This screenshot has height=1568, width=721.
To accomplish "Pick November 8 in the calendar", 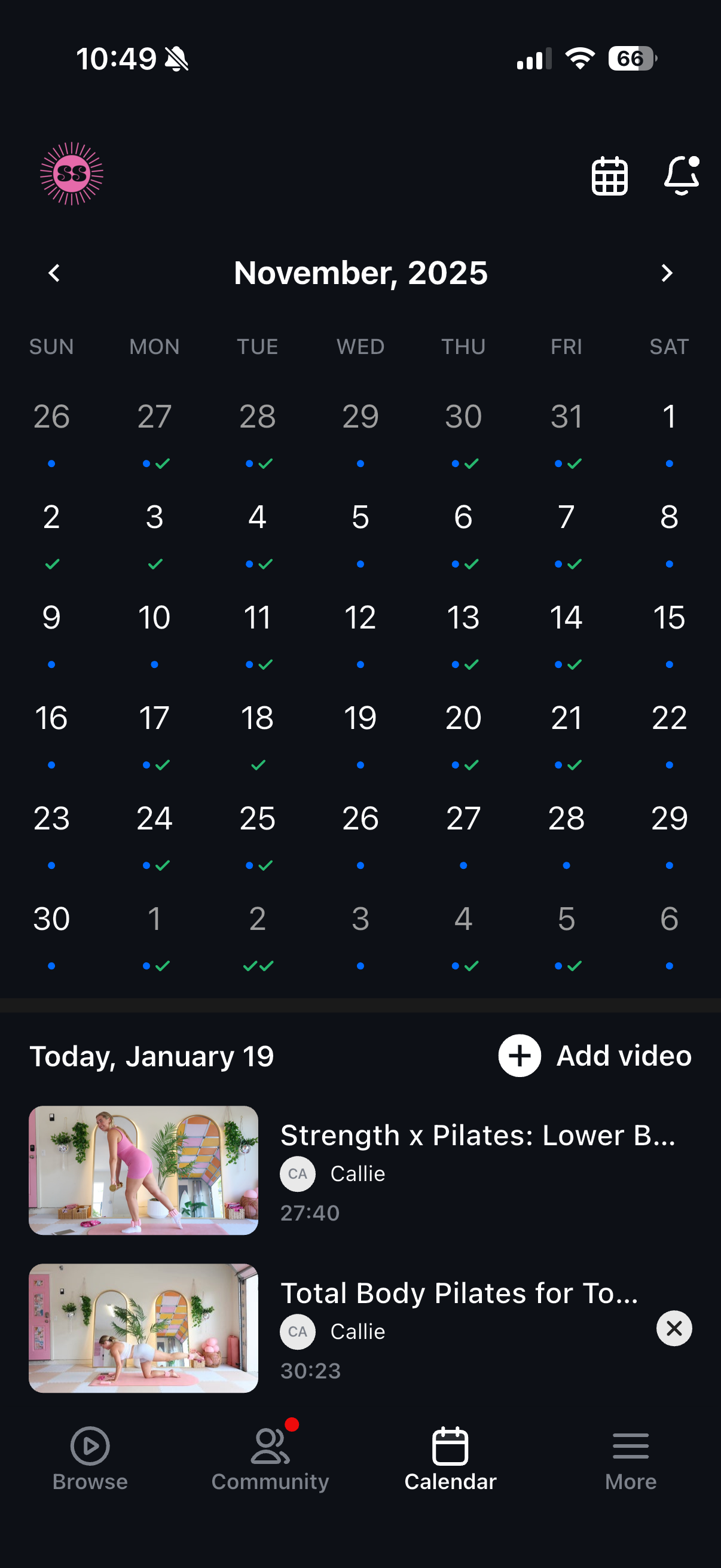I will pyautogui.click(x=668, y=518).
